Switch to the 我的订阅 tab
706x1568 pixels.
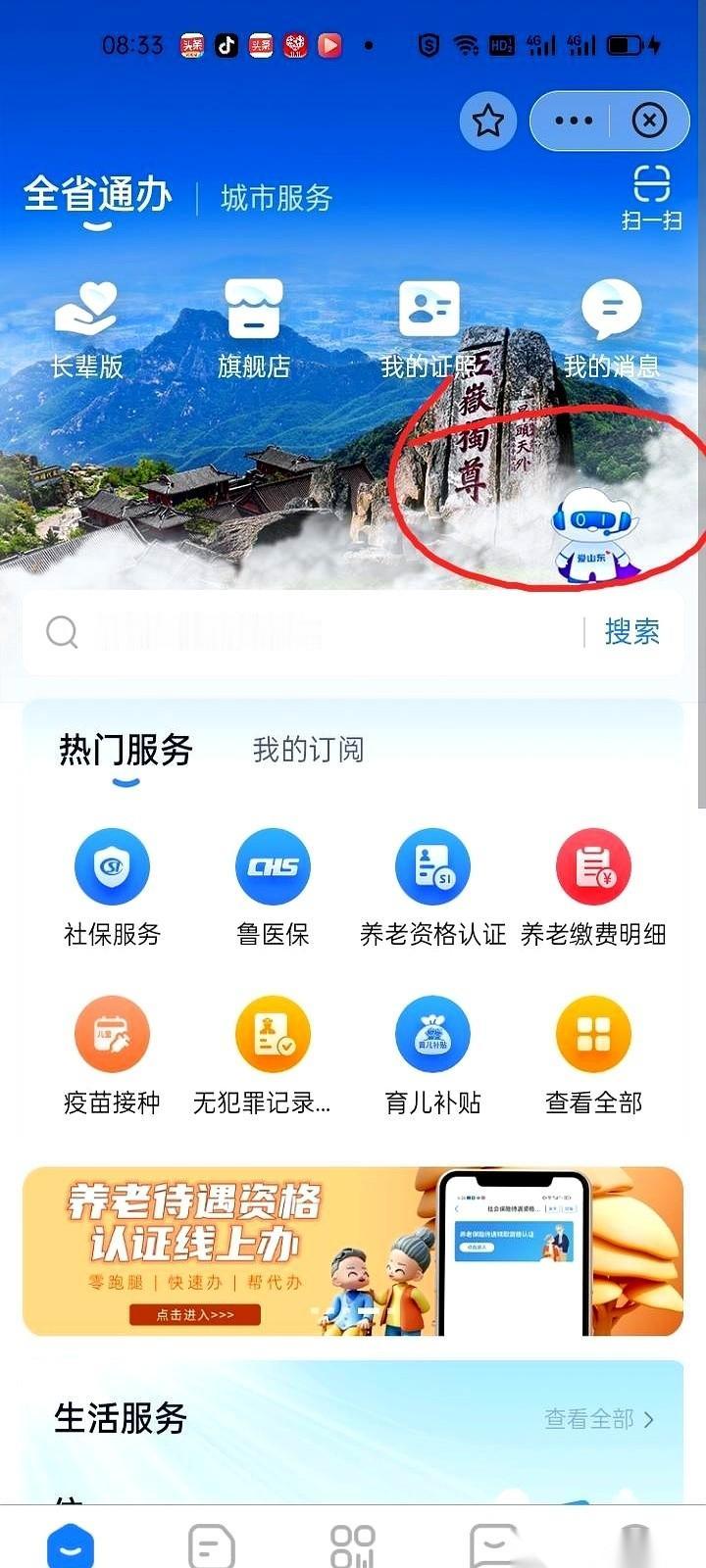pos(309,750)
